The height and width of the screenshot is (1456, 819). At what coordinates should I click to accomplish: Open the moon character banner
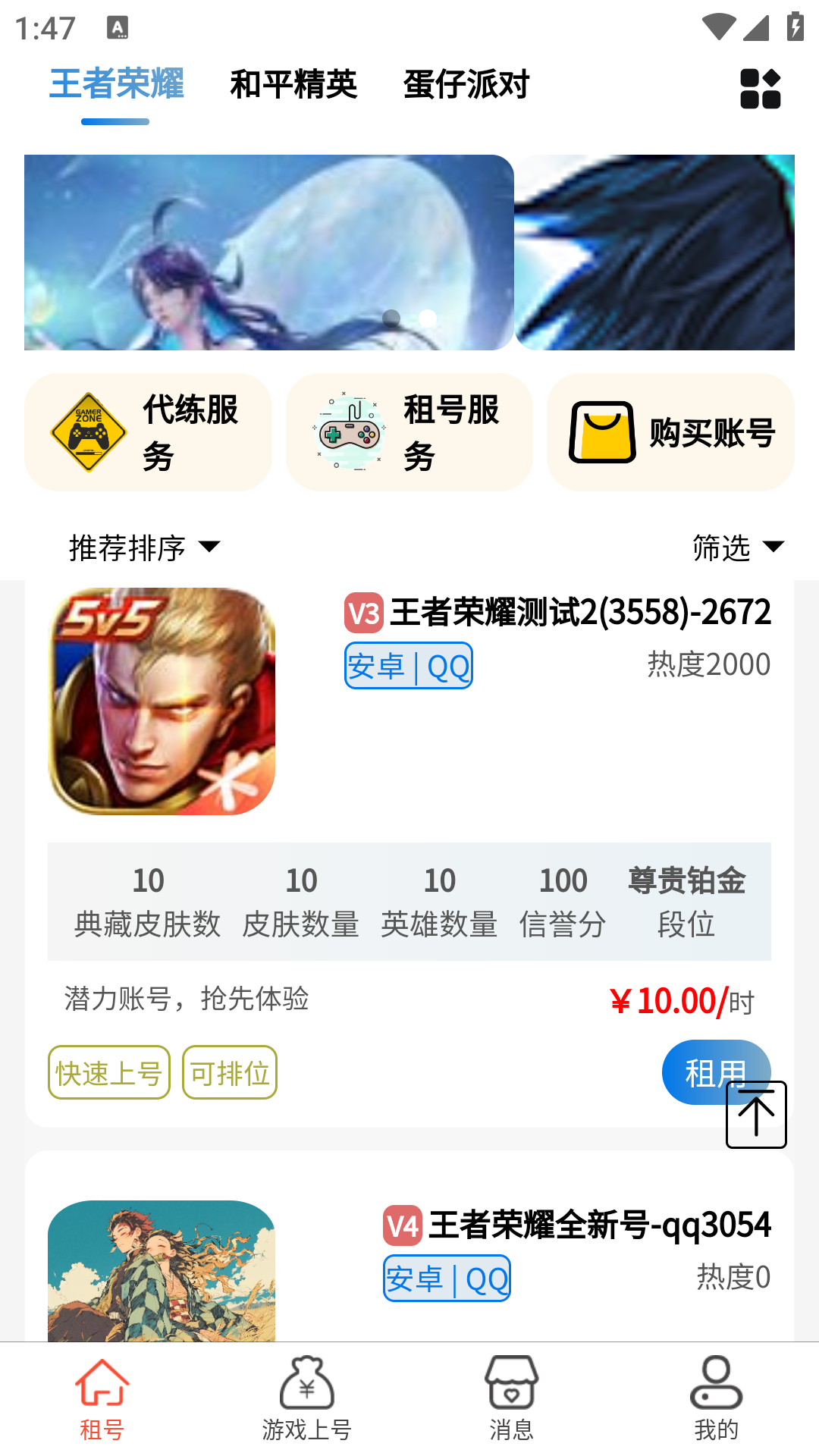pos(269,253)
